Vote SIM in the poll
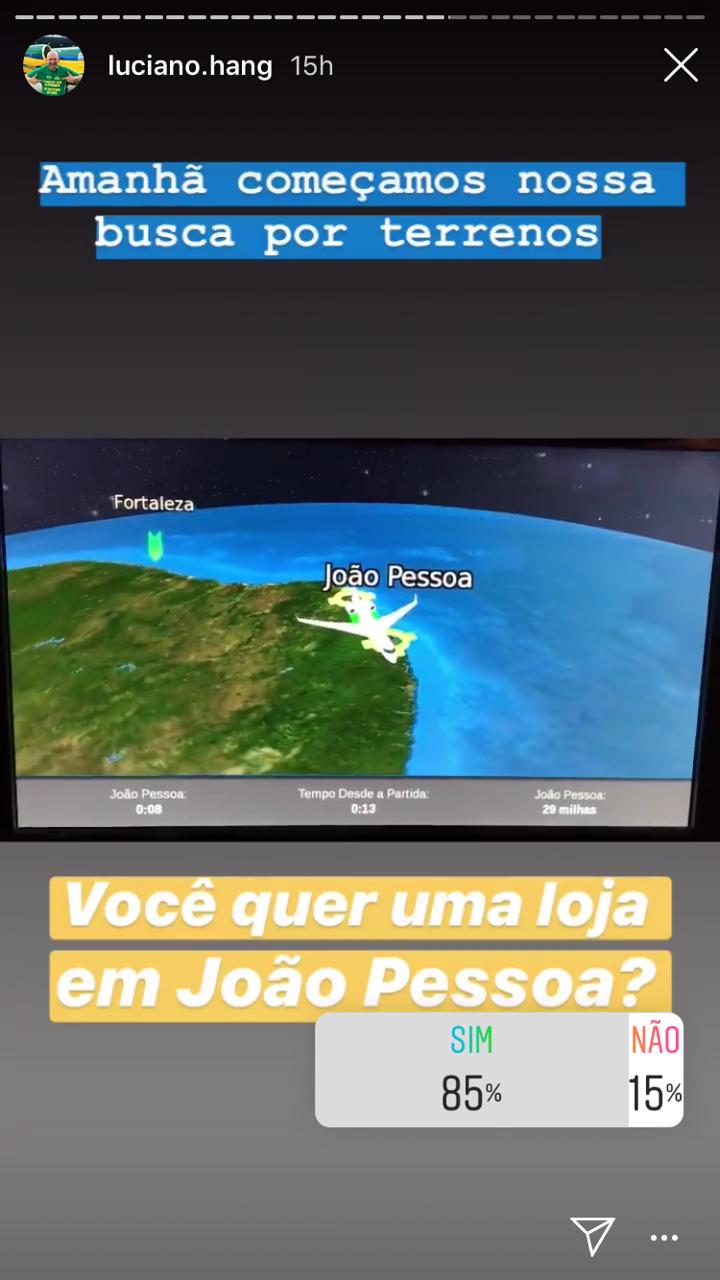The height and width of the screenshot is (1280, 720). (471, 1069)
